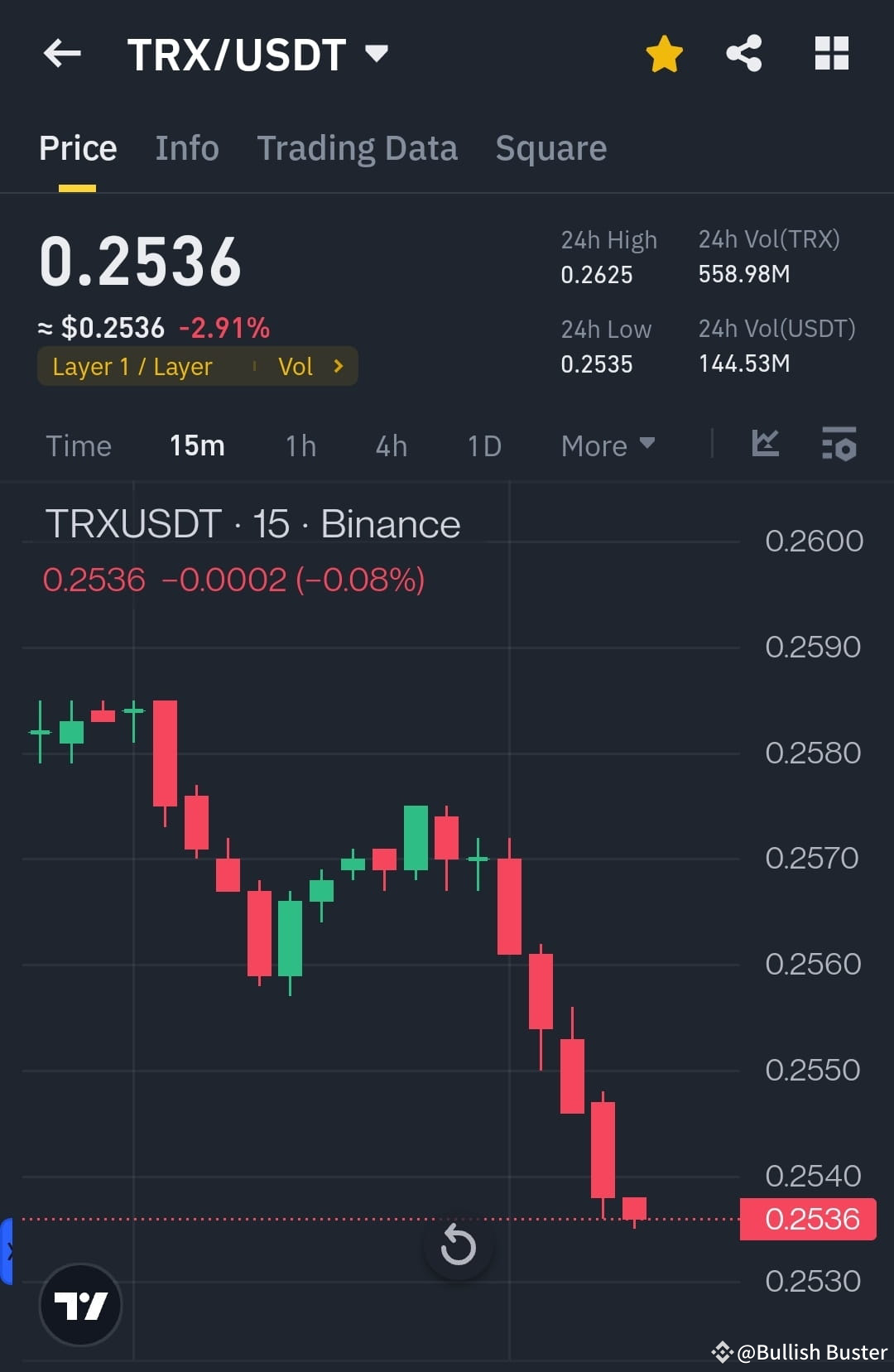
Task: Open the grid layout icon top right
Action: tap(830, 53)
